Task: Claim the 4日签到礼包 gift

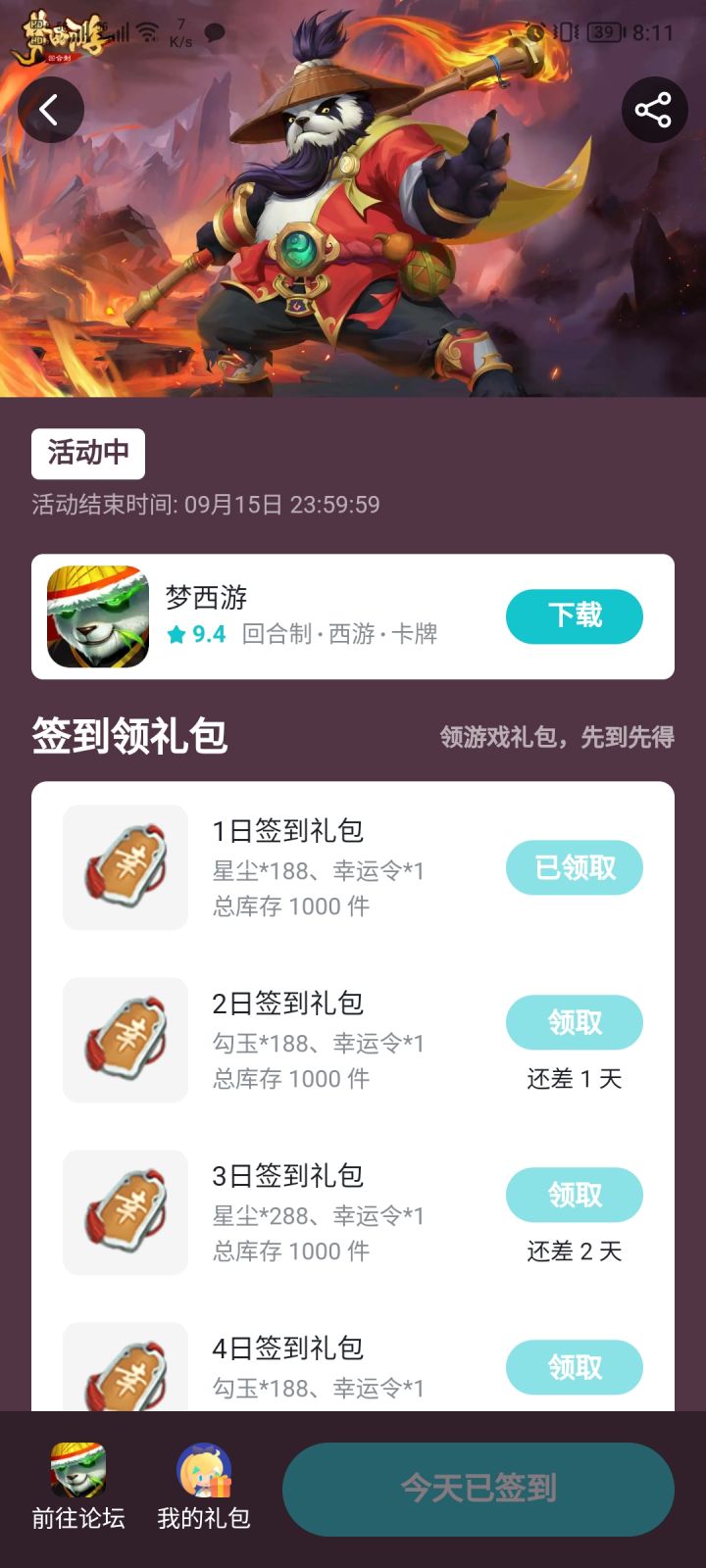Action: coord(574,1367)
